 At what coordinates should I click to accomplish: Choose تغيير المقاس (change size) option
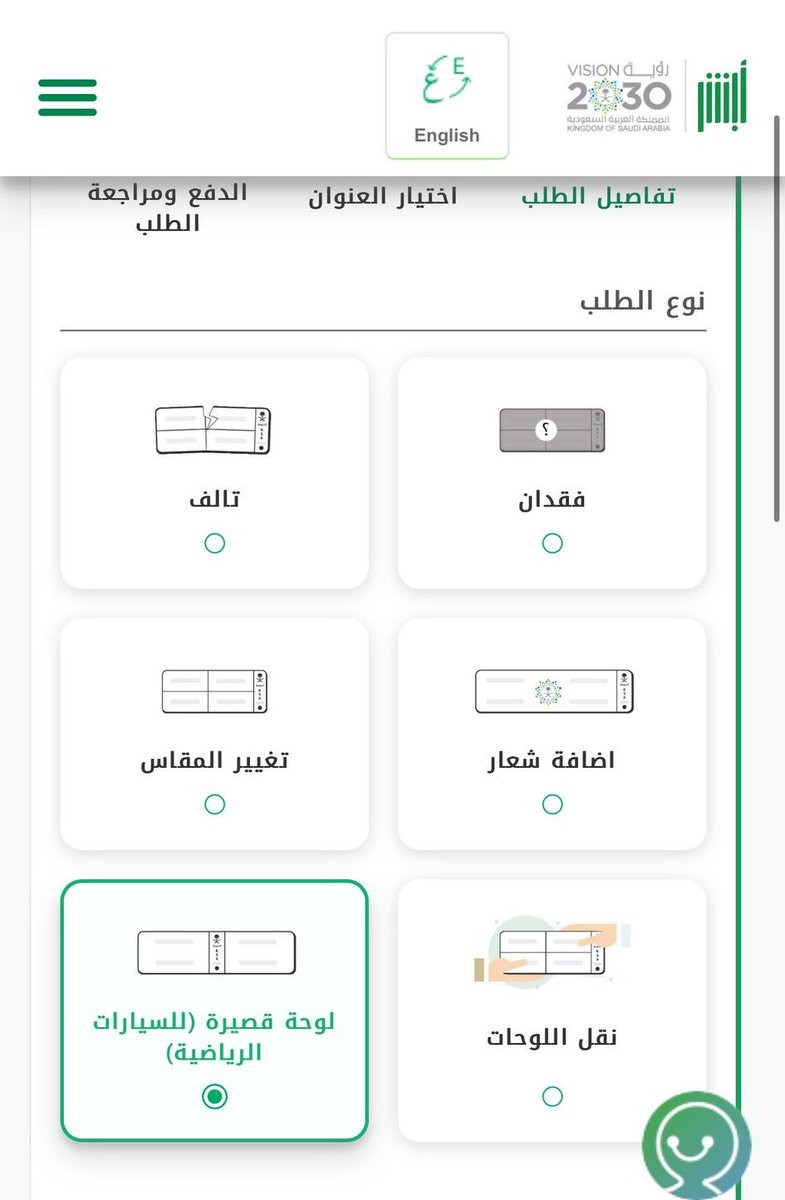[214, 804]
